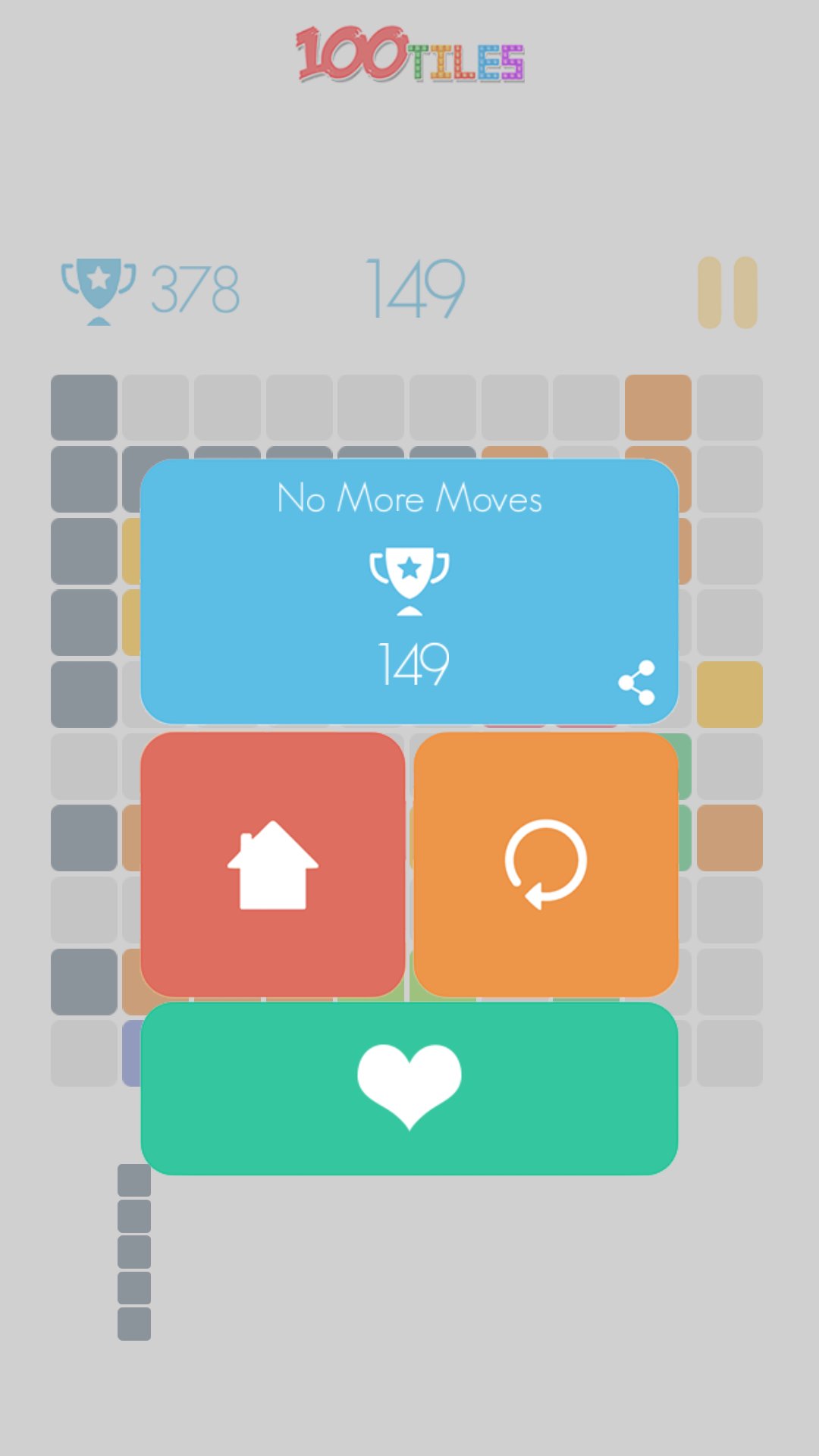Viewport: 819px width, 1456px height.
Task: Click the trophy icon next to score 378
Action: [x=97, y=290]
